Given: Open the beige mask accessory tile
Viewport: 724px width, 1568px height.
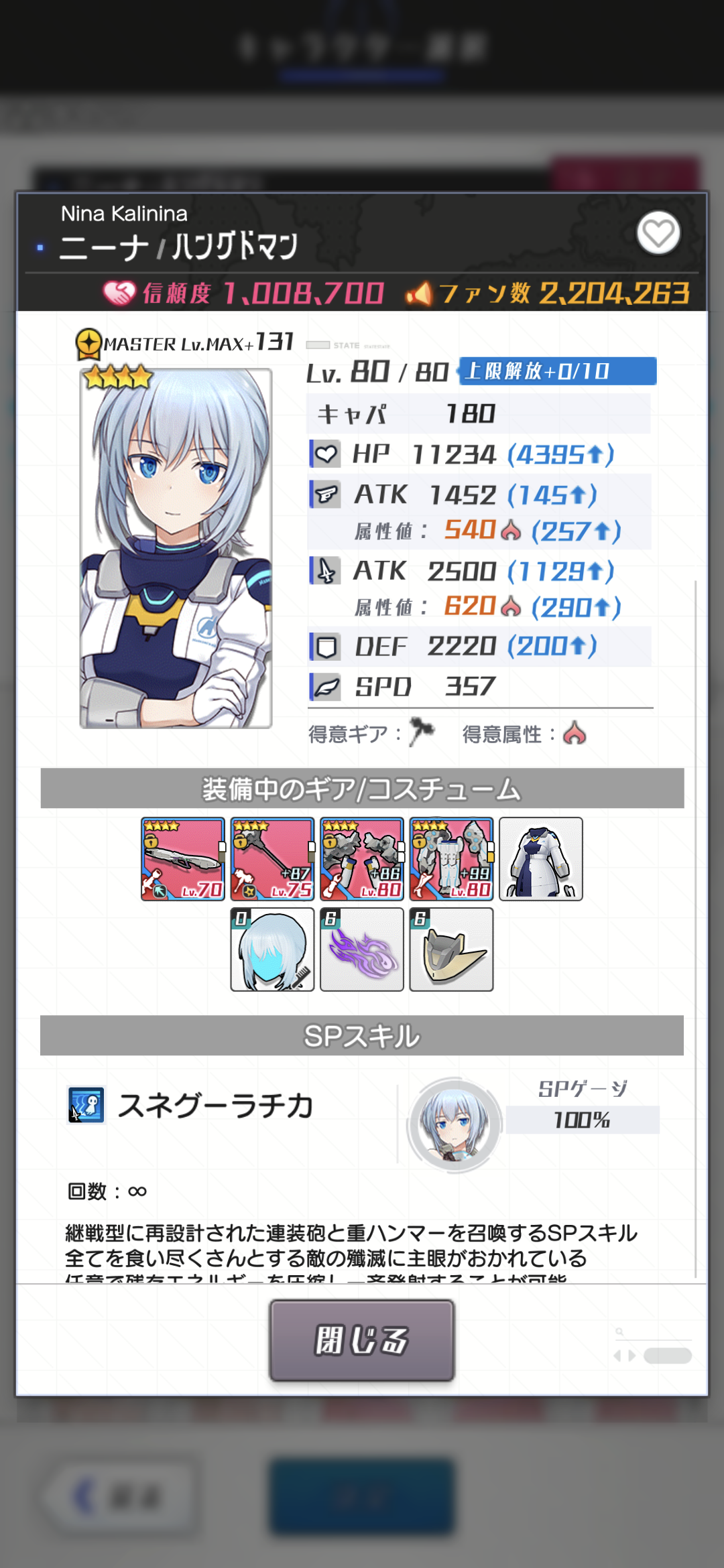Looking at the screenshot, I should 451,949.
